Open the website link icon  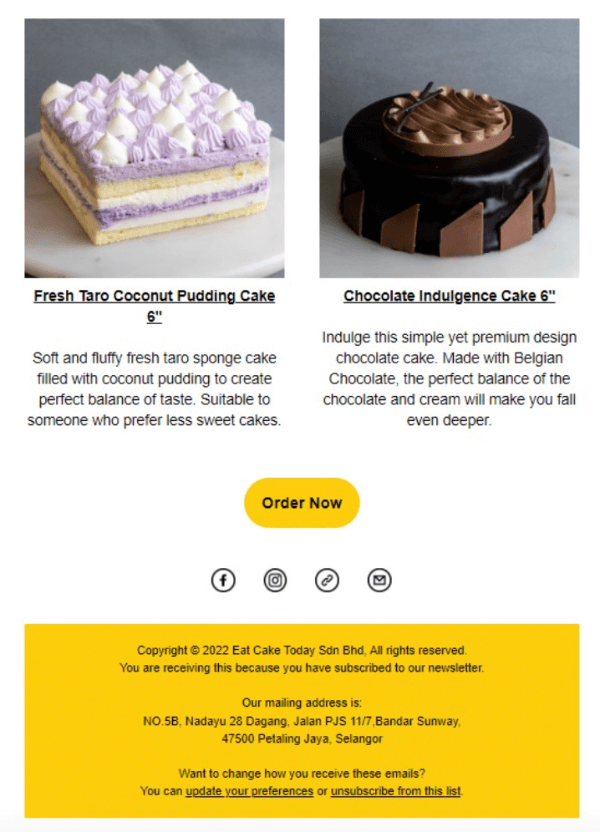pyautogui.click(x=327, y=580)
